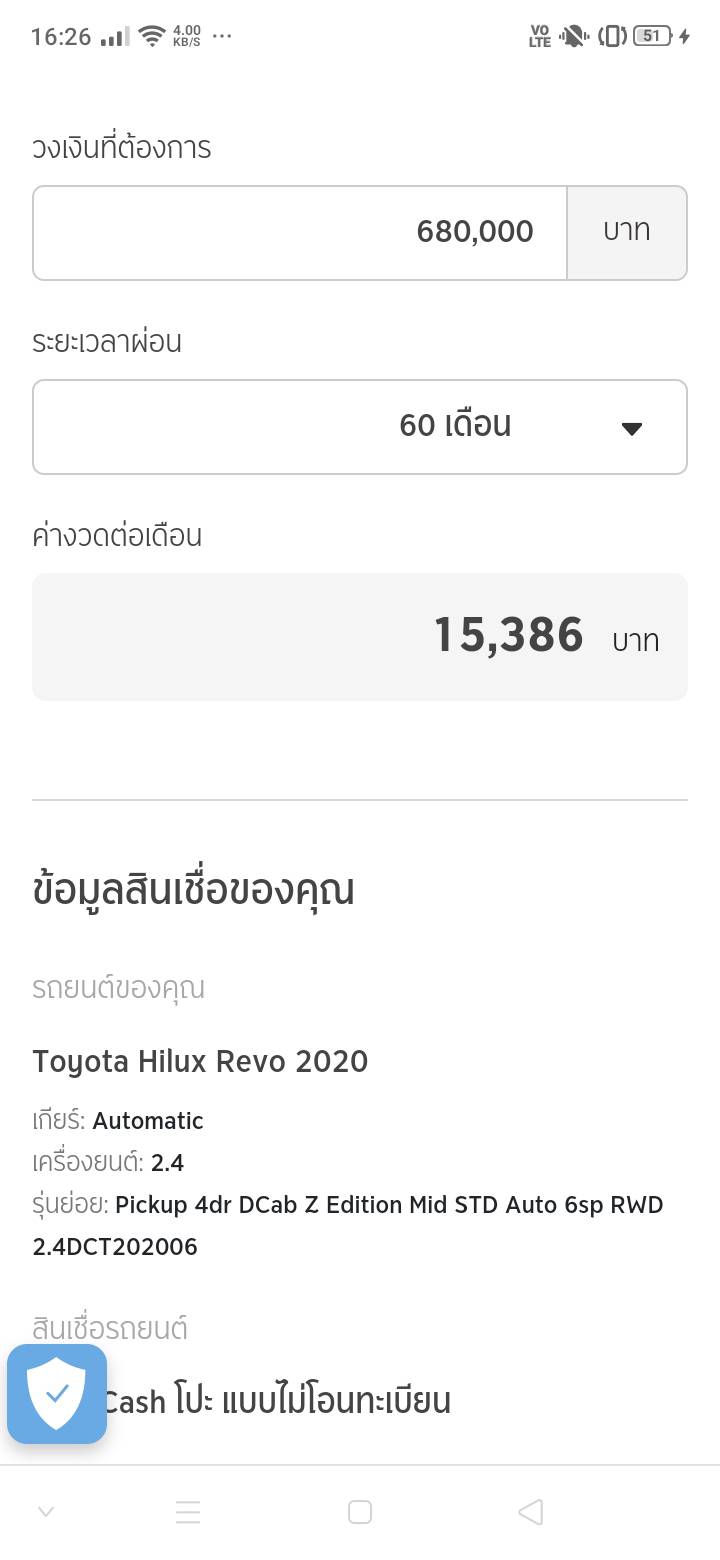
Task: Tap the blue shield floating icon
Action: pos(57,1393)
